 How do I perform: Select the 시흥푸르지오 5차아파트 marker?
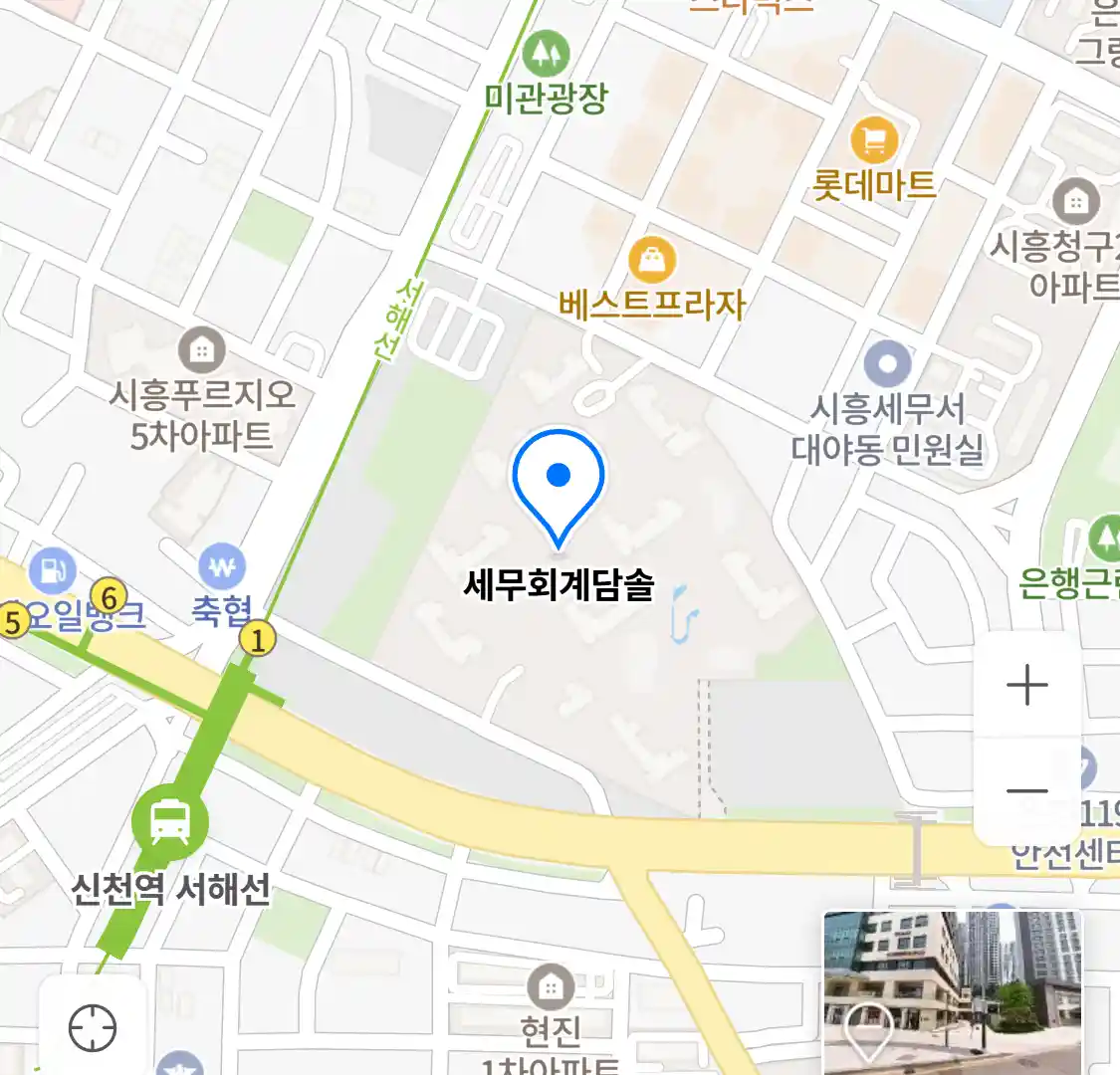pyautogui.click(x=202, y=350)
